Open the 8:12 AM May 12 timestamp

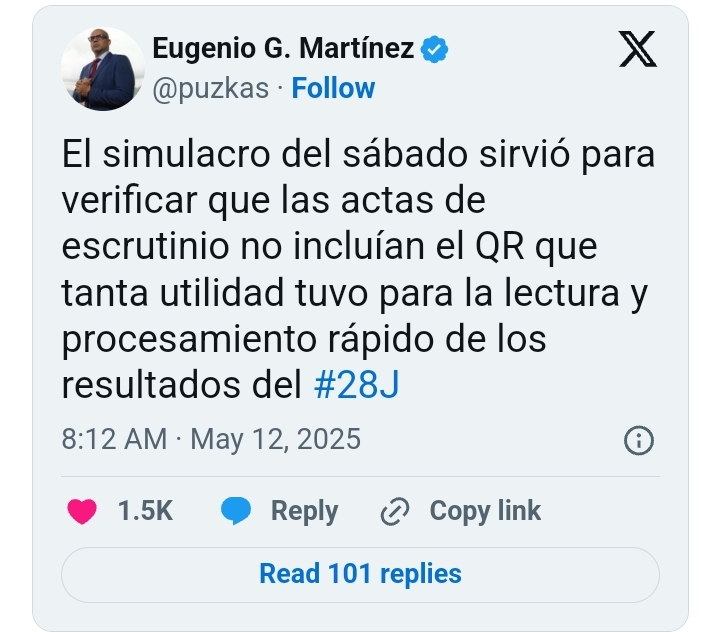(211, 439)
